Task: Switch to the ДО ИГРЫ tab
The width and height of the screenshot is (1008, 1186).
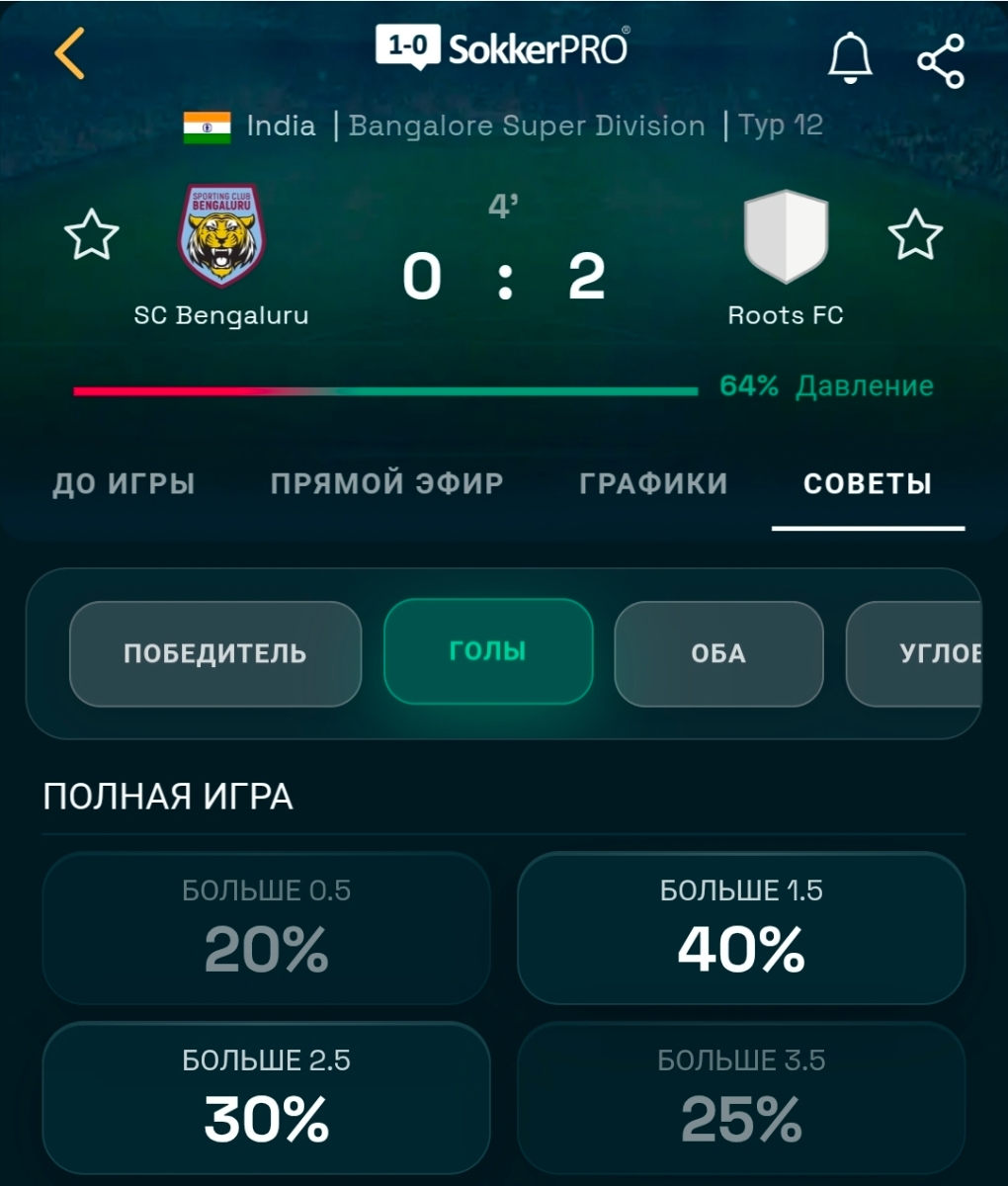Action: (x=124, y=483)
